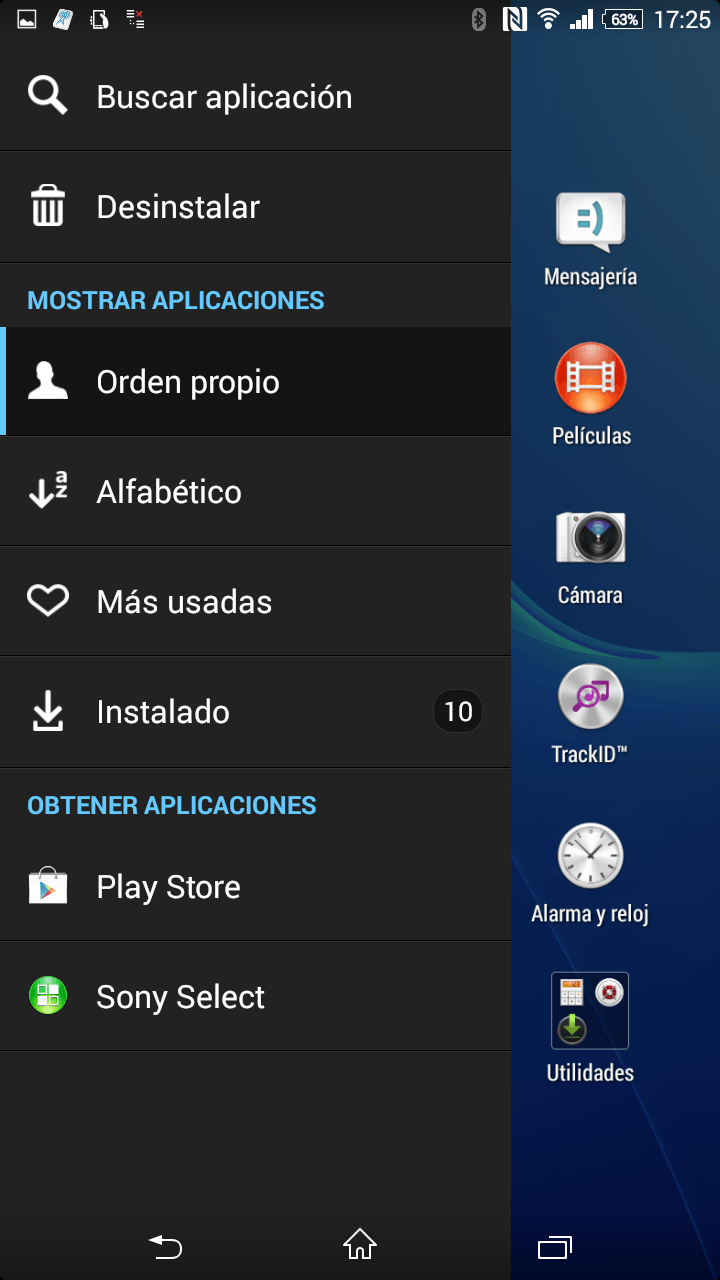Open the Mensajería app

coord(590,222)
